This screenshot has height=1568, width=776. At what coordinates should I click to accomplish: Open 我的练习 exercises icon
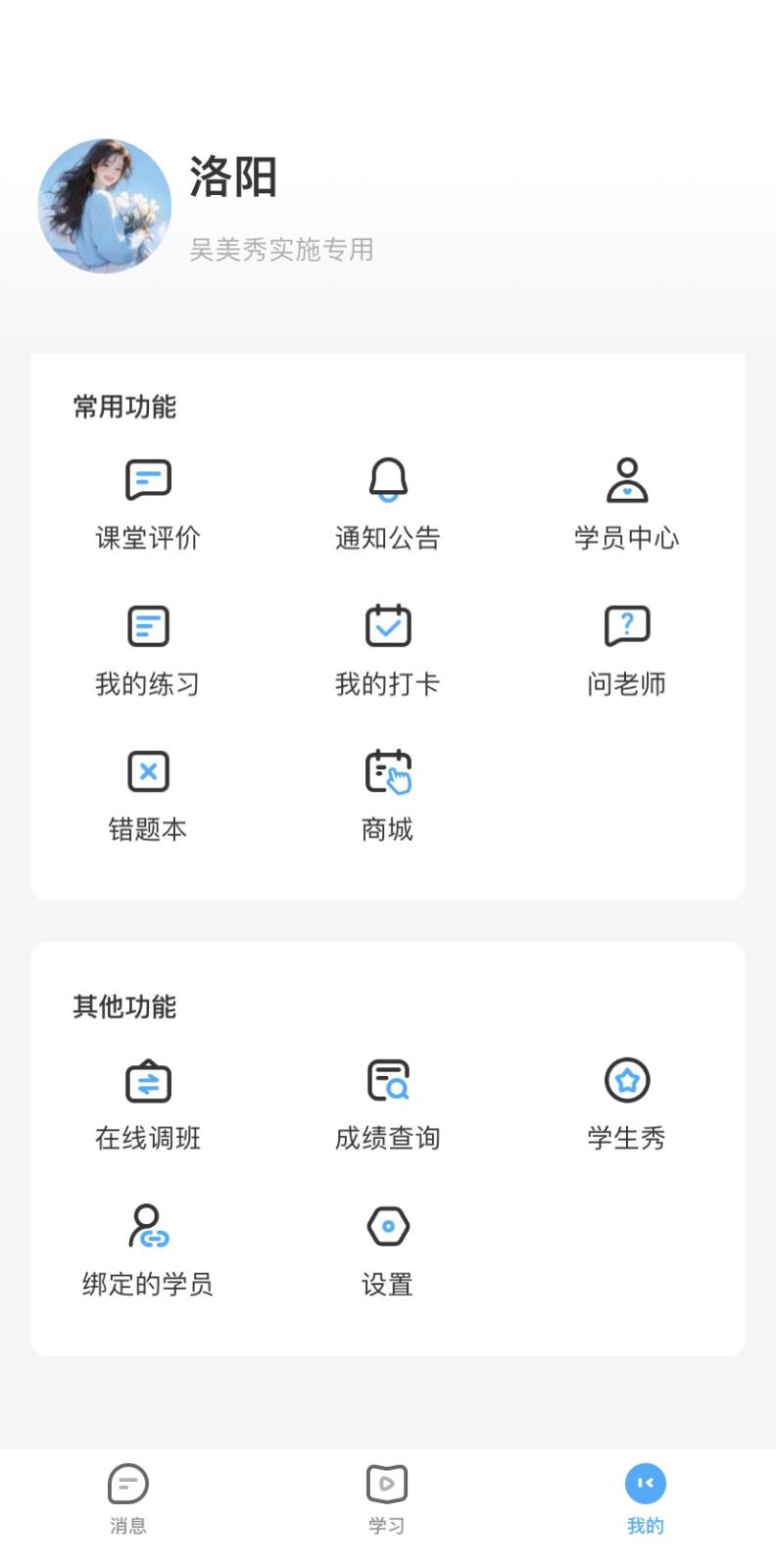pos(148,625)
